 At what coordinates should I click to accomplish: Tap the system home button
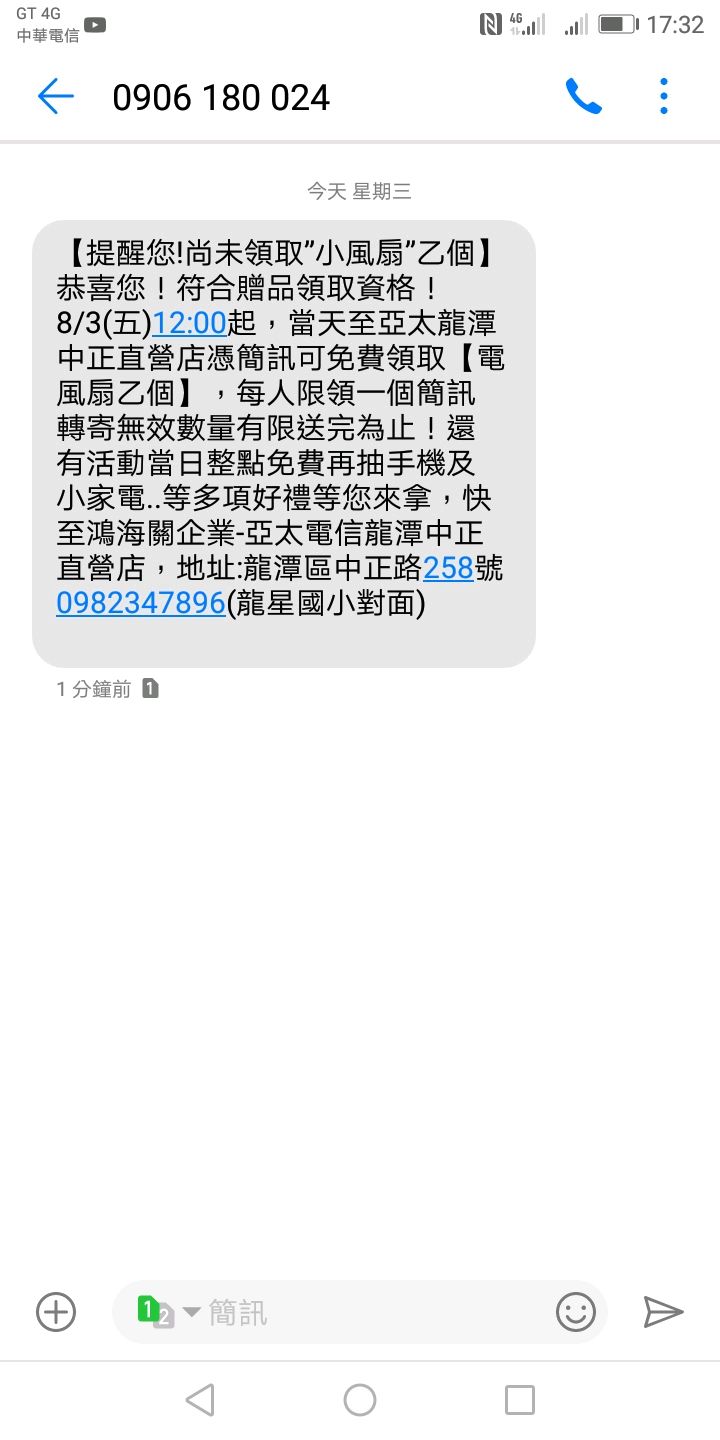(x=360, y=1400)
